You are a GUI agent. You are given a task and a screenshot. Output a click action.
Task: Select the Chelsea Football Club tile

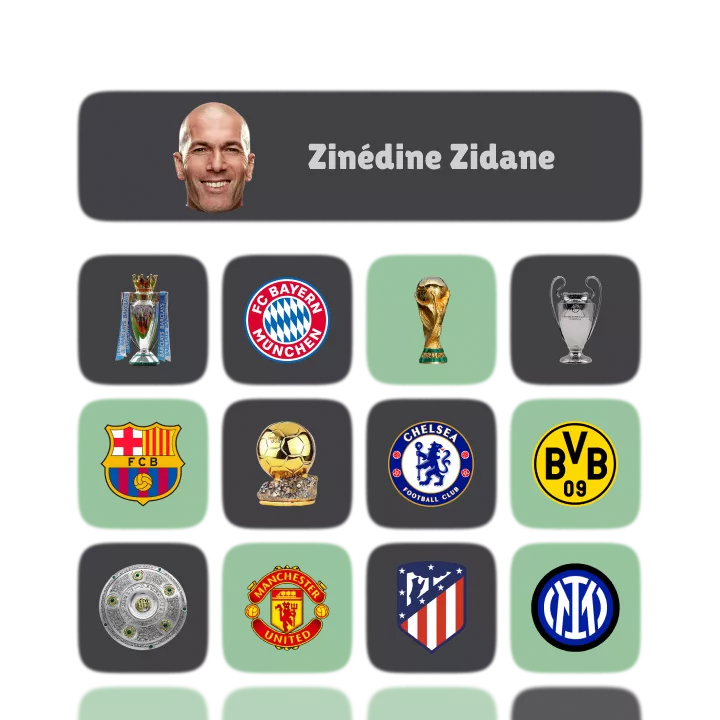tap(431, 463)
